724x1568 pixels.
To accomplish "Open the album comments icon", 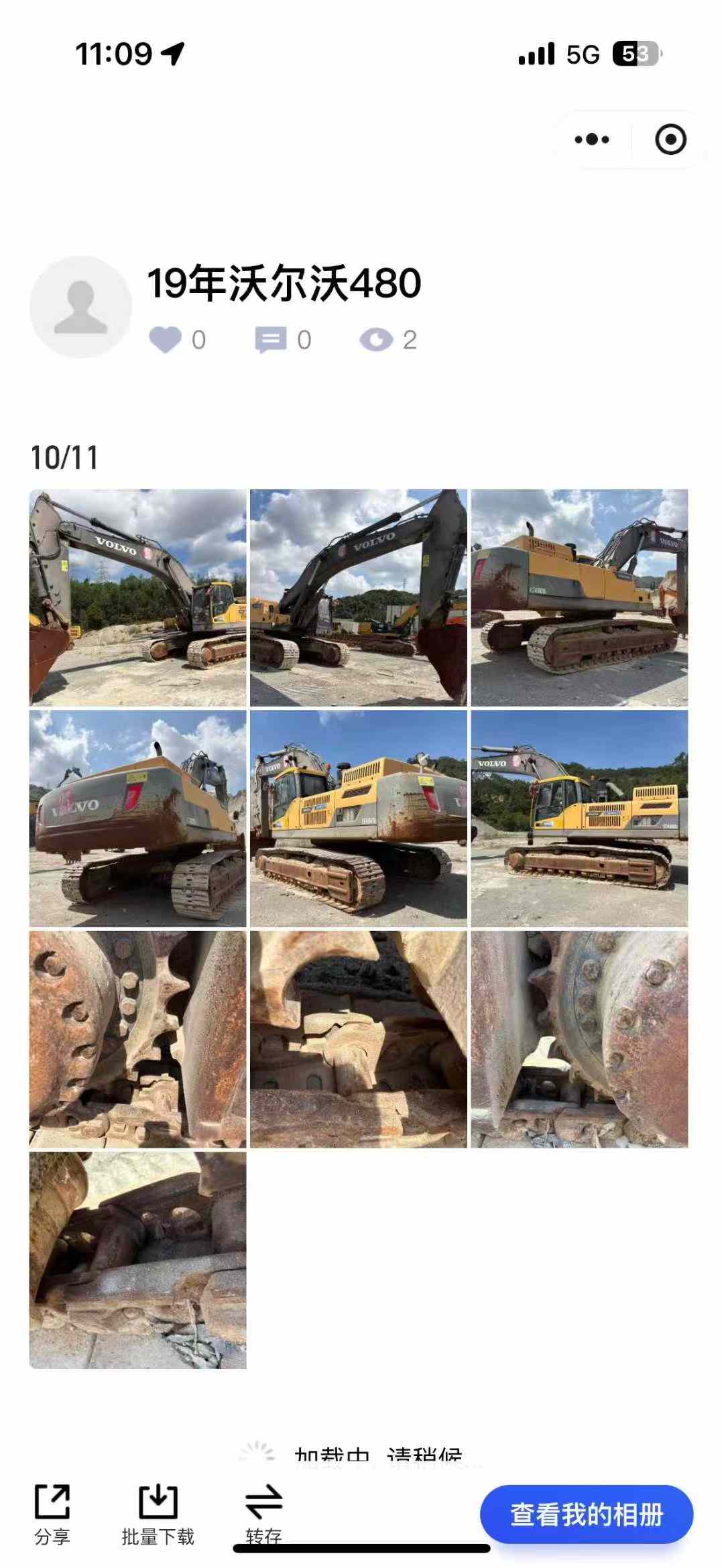I will point(271,340).
